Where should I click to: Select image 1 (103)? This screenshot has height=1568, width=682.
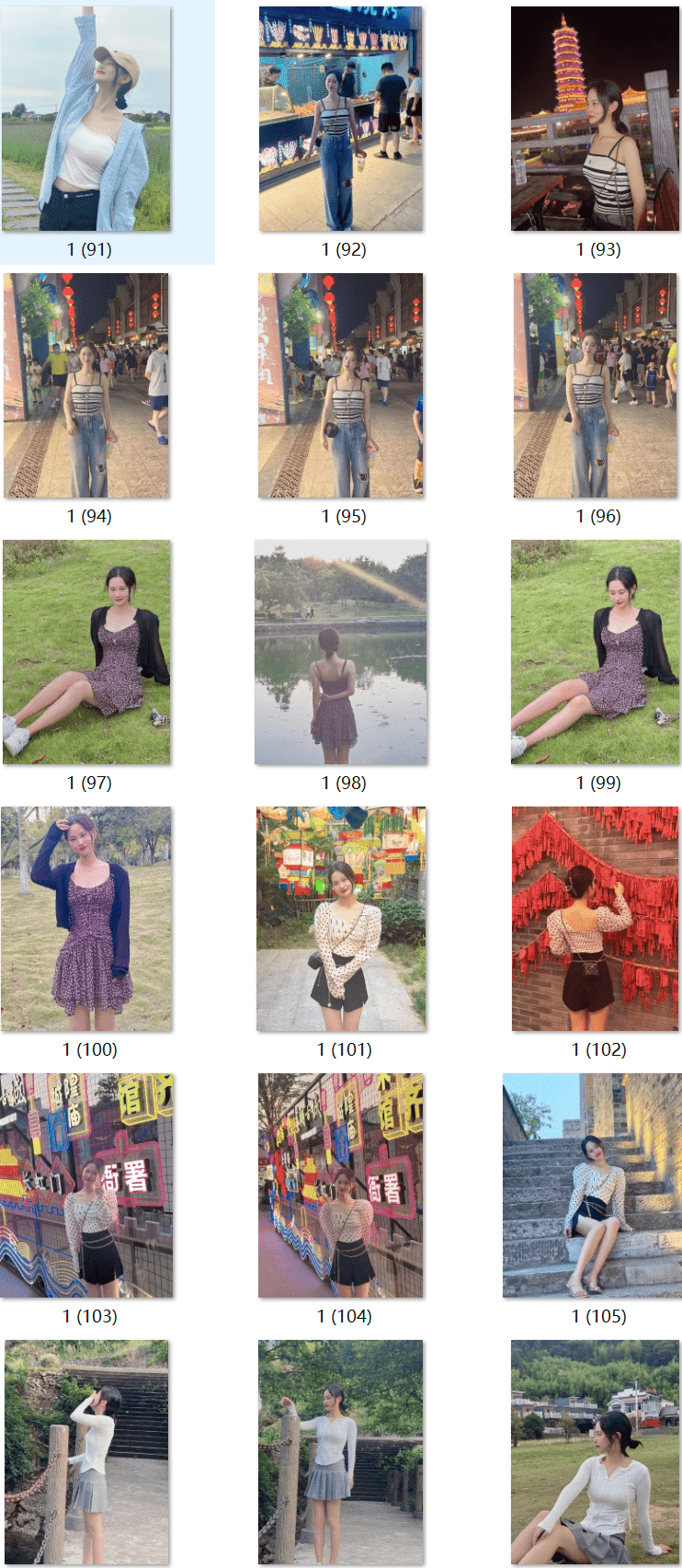tap(87, 1185)
